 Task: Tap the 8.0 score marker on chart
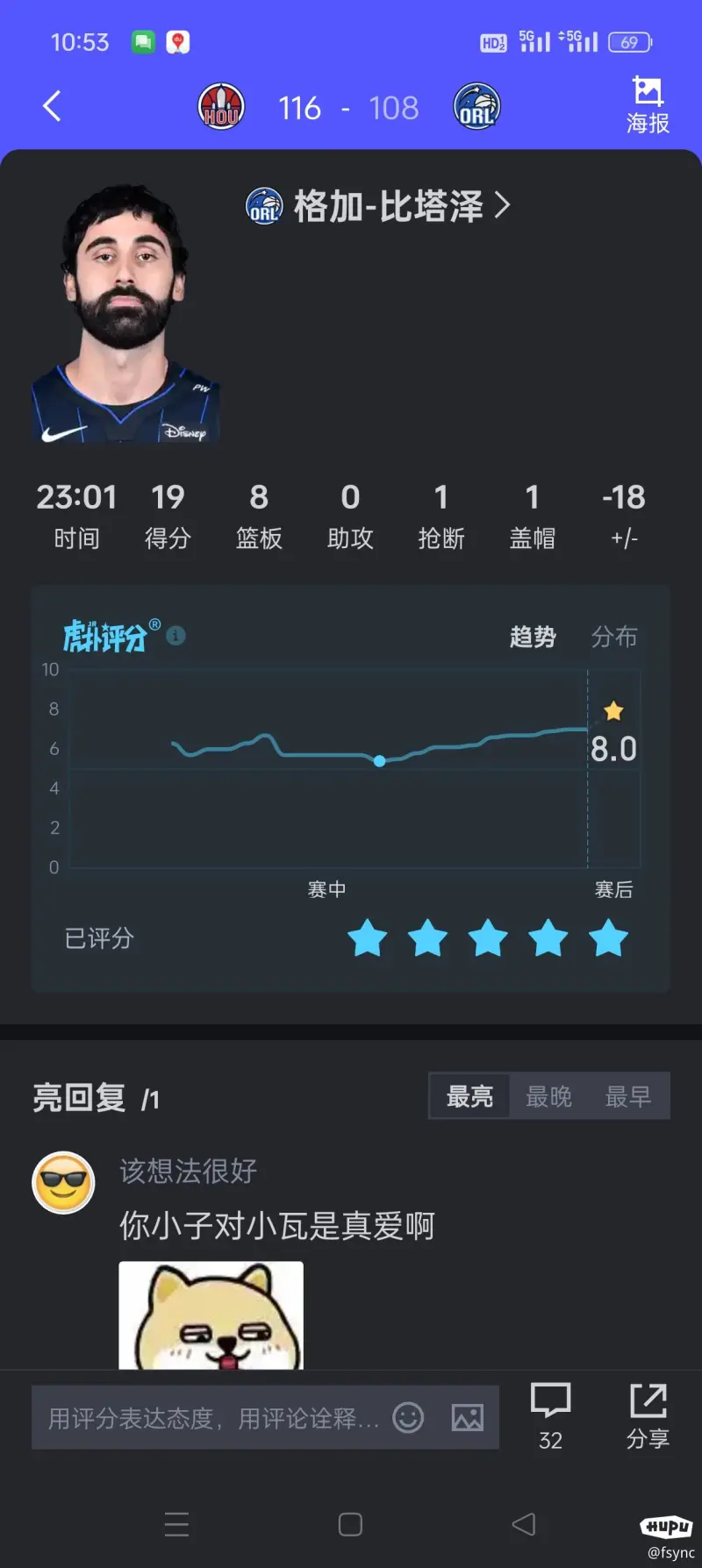point(613,730)
